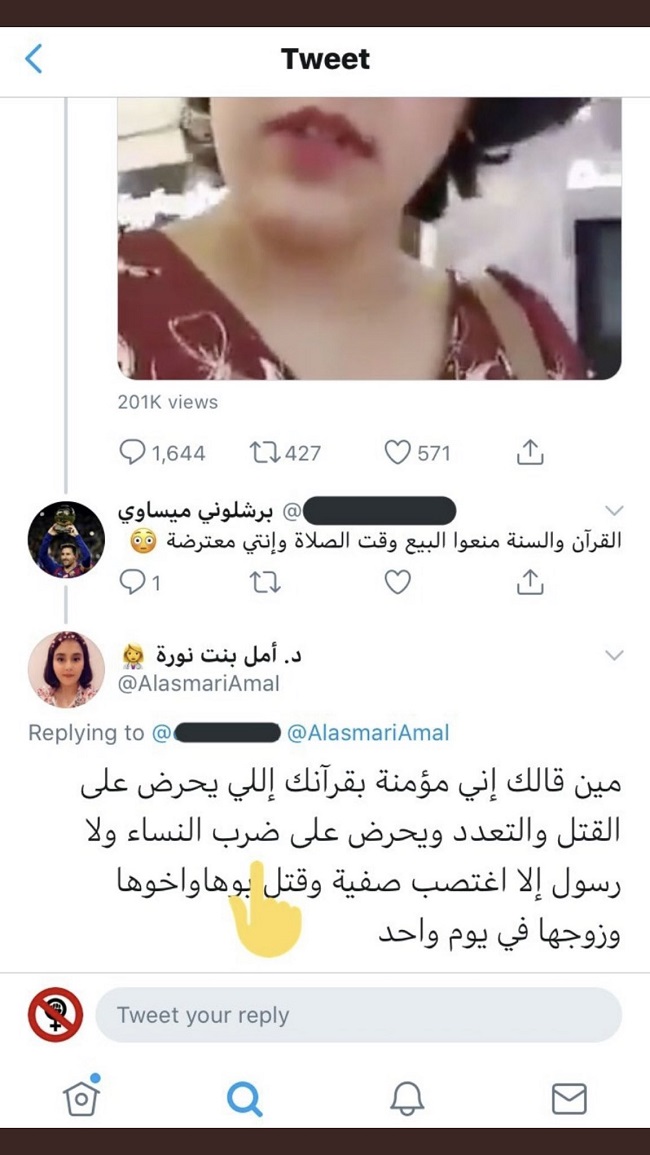Retweet the main tweet with 427 retweets

click(x=263, y=453)
